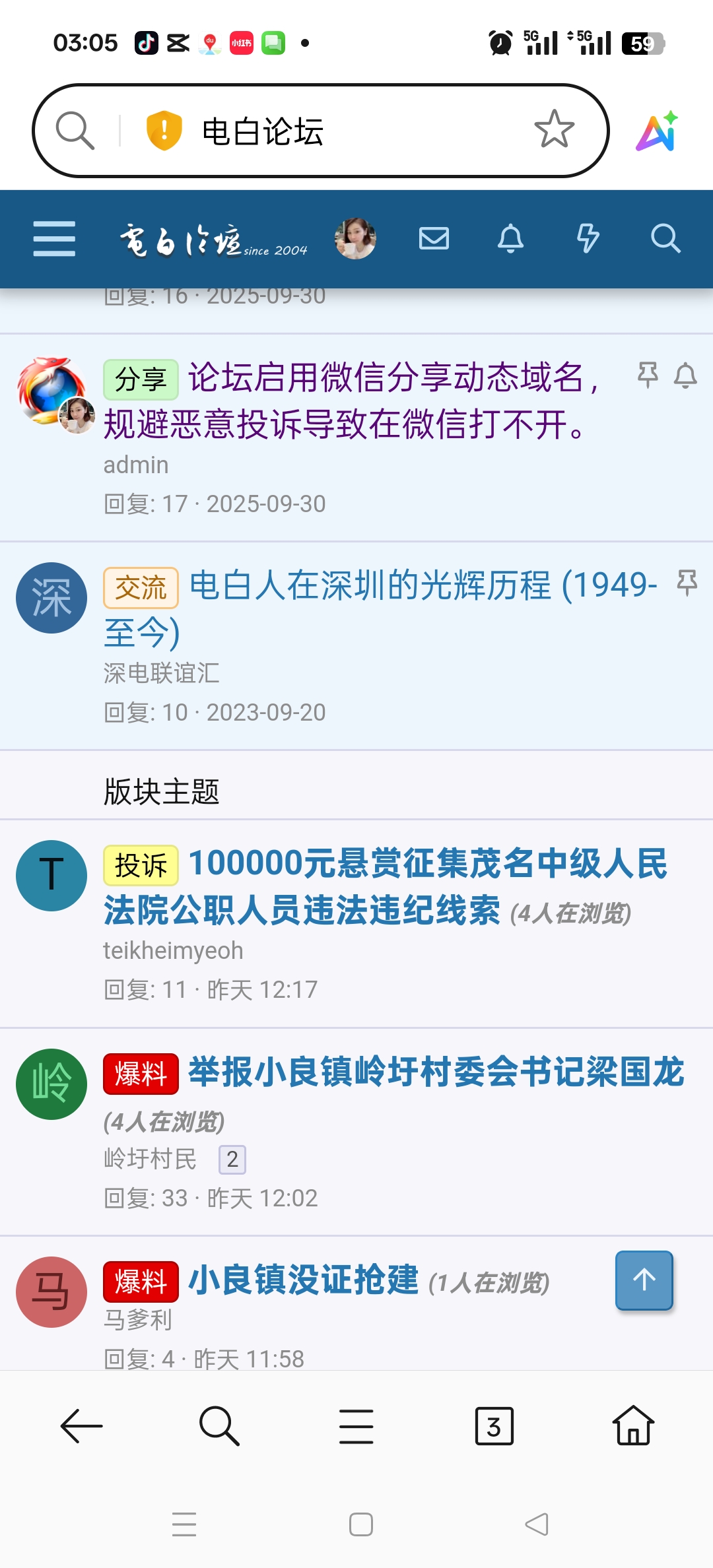Open the forum search magnifier icon
The height and width of the screenshot is (1568, 713).
[665, 238]
